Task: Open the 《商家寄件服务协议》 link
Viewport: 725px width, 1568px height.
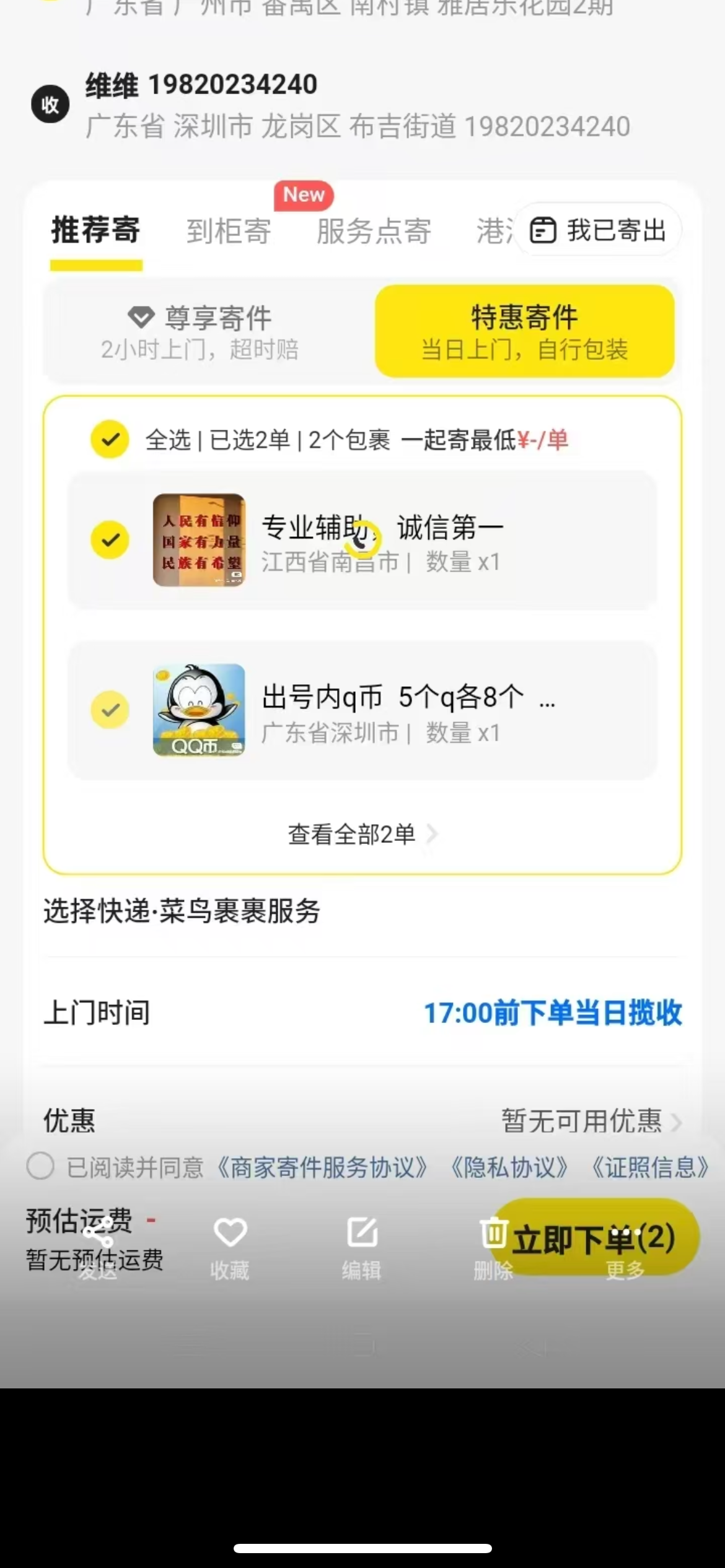Action: (x=322, y=1167)
